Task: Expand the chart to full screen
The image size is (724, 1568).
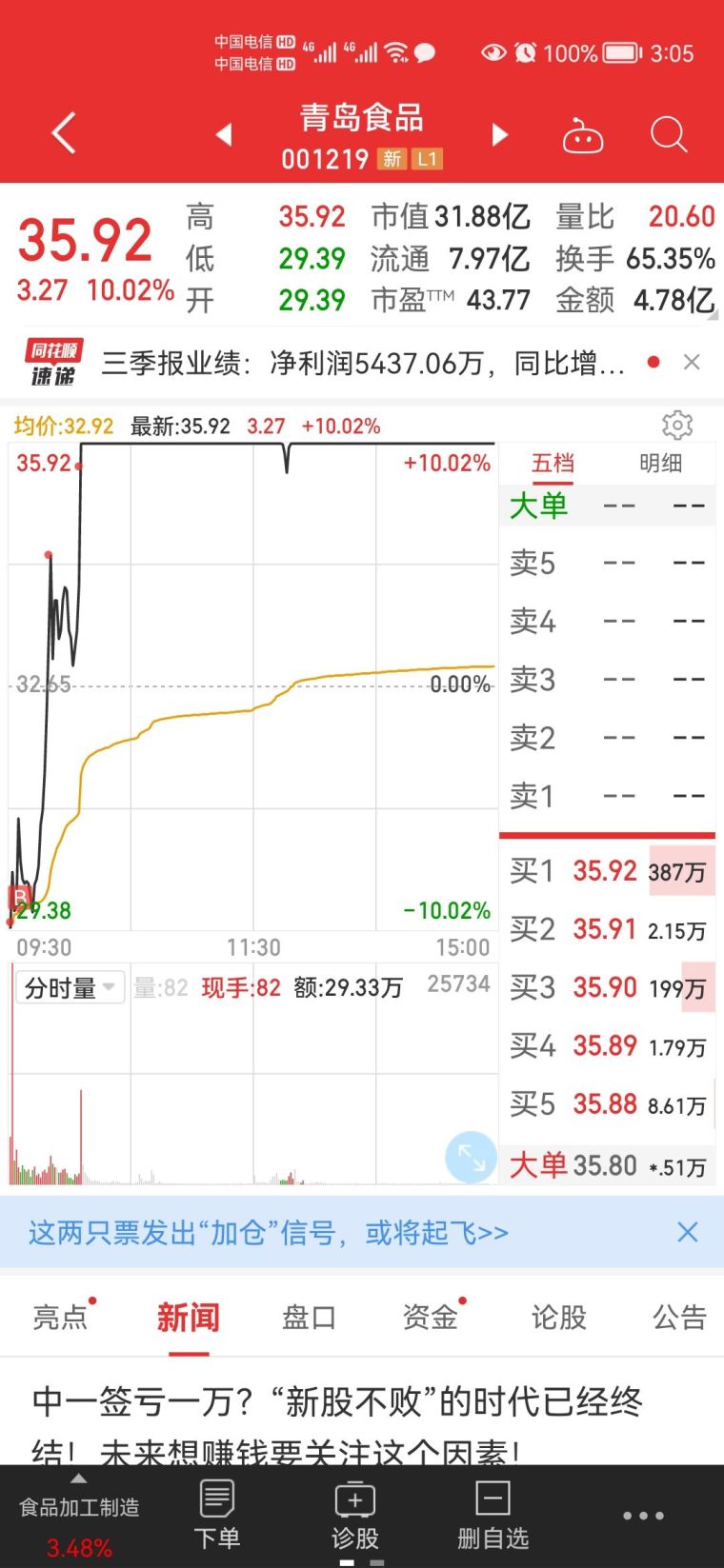Action: (471, 1157)
